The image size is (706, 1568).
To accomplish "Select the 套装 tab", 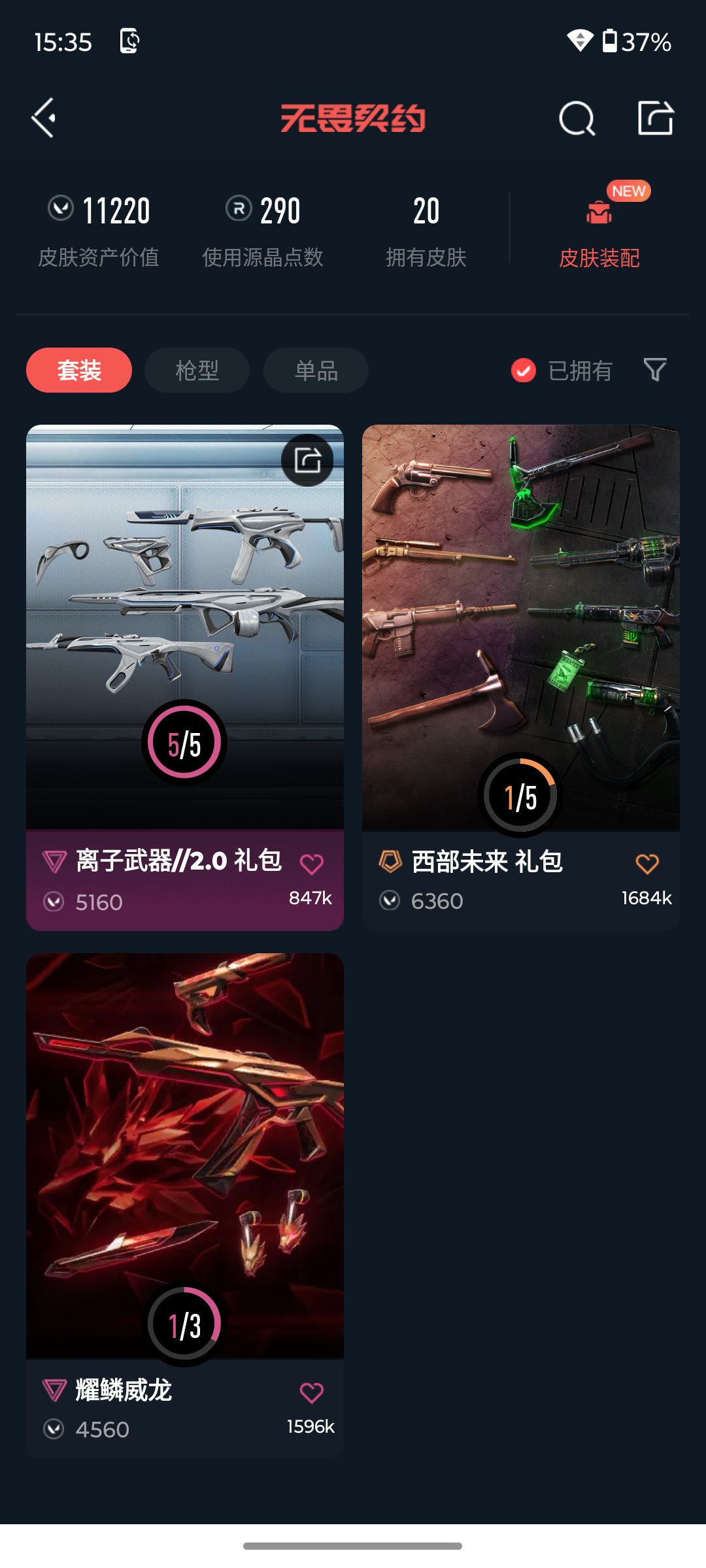I will (79, 370).
